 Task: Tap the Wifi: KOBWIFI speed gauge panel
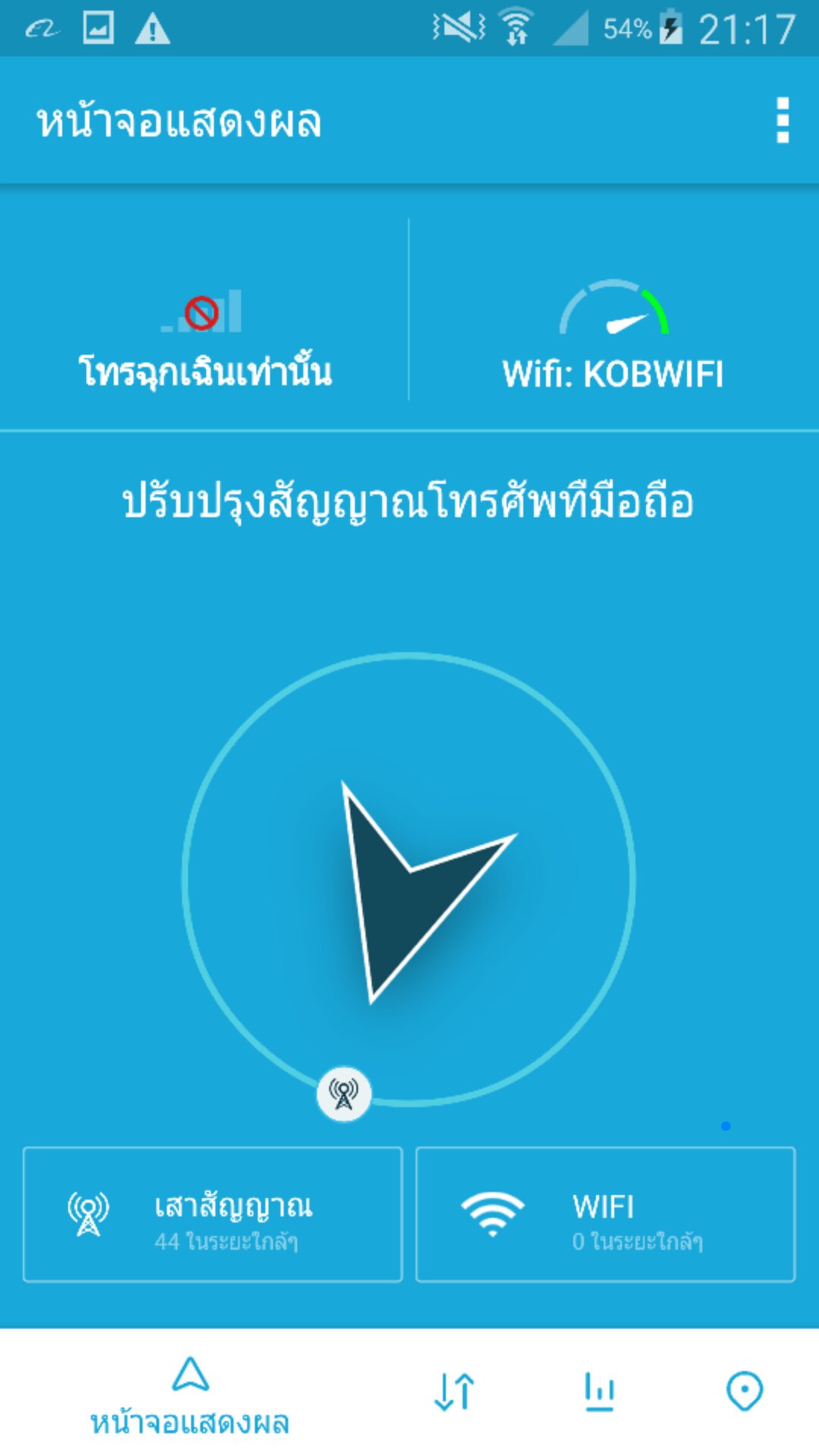coord(613,334)
